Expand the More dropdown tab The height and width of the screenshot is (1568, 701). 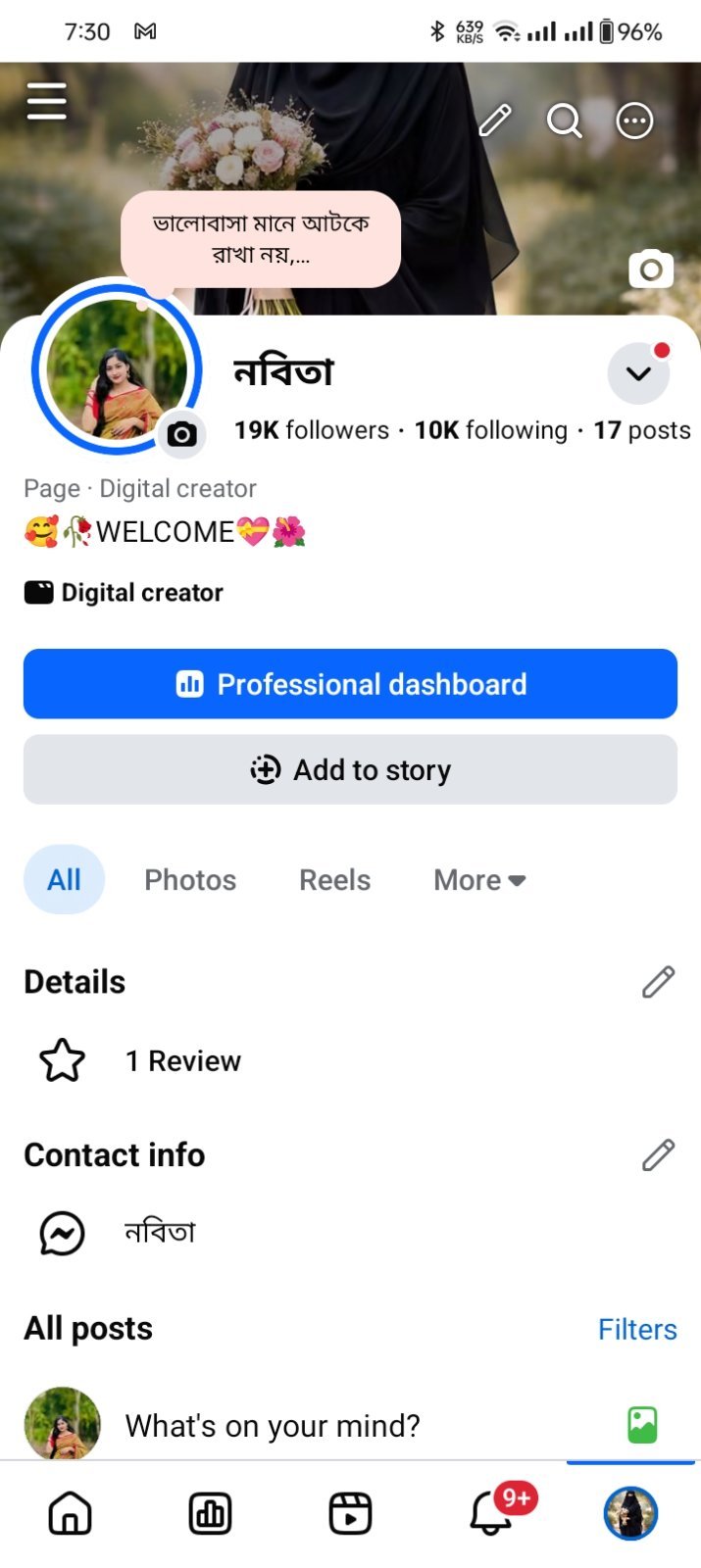pyautogui.click(x=479, y=880)
